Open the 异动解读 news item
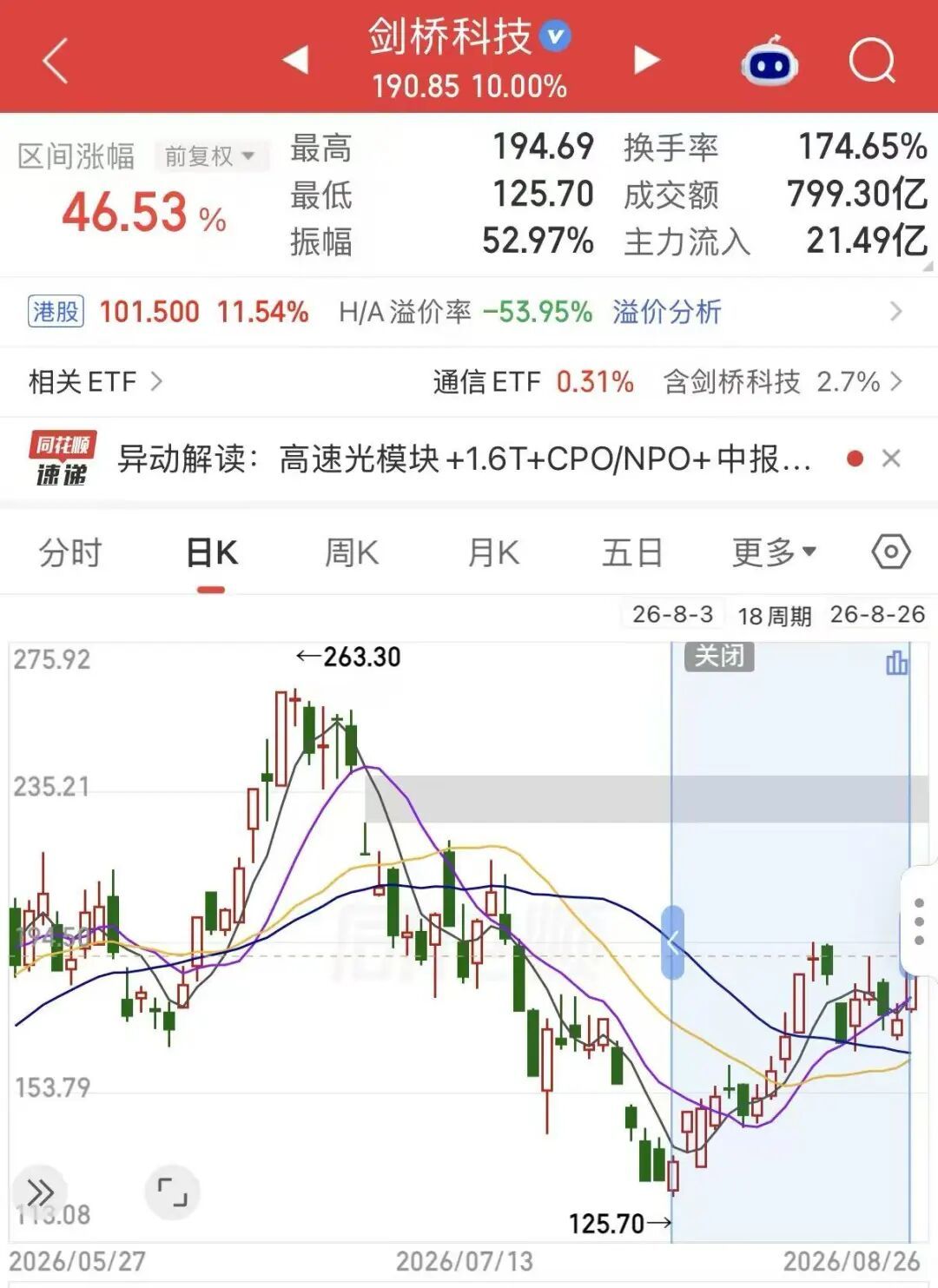Viewport: 938px width, 1288px height. pos(464,459)
